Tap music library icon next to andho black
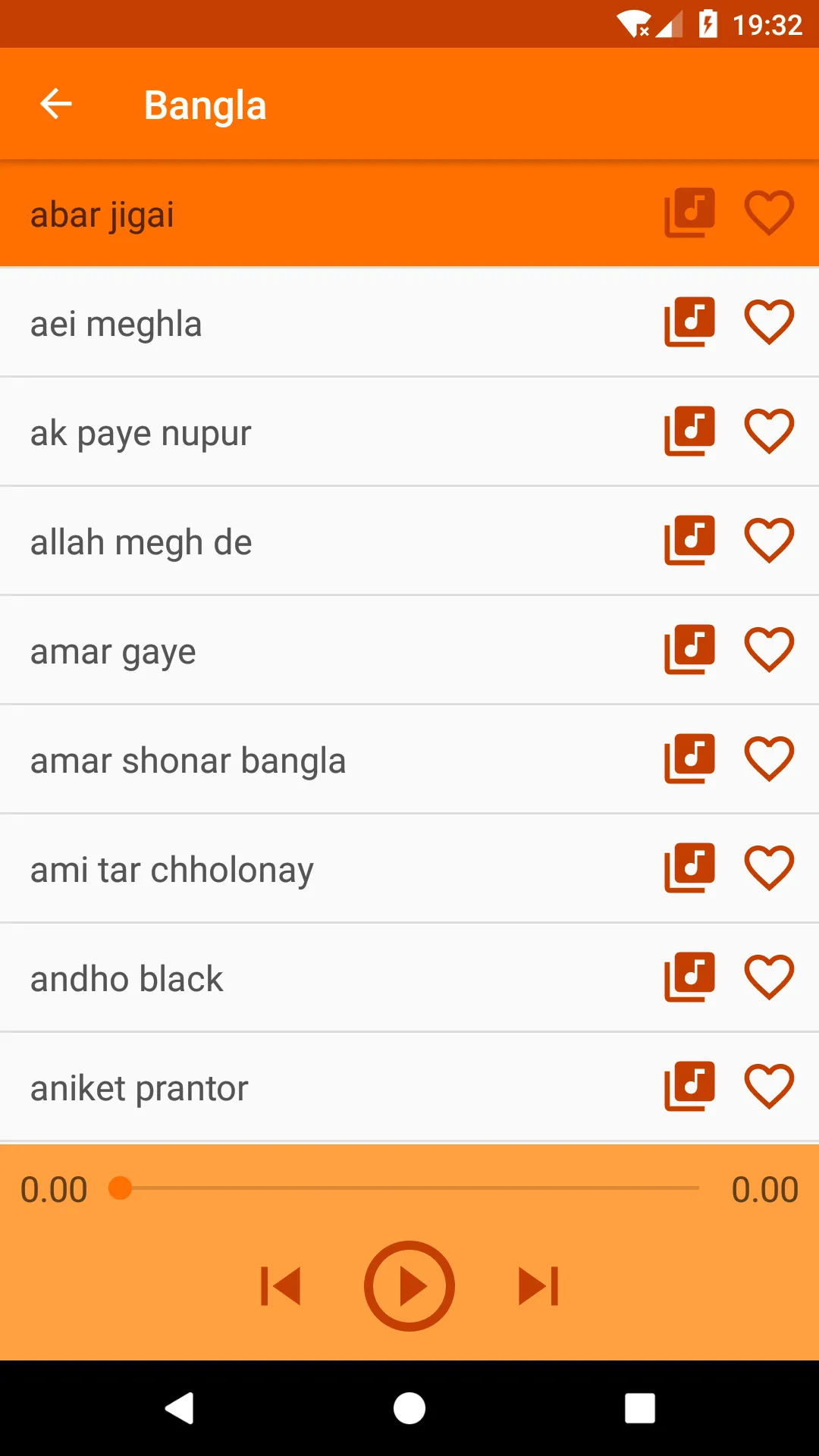This screenshot has height=1456, width=819. [x=689, y=977]
